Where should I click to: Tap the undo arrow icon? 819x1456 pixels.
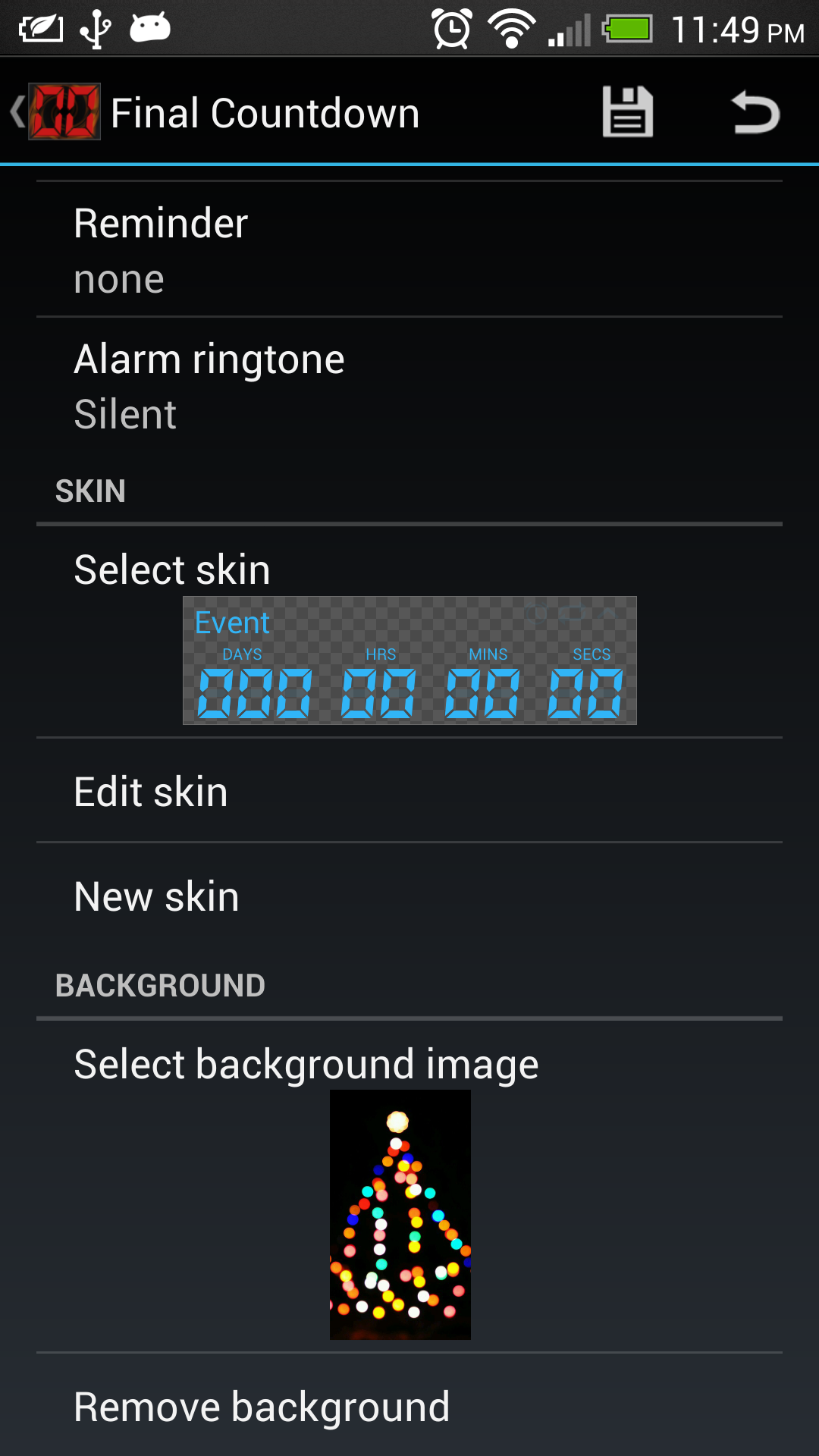click(x=755, y=112)
